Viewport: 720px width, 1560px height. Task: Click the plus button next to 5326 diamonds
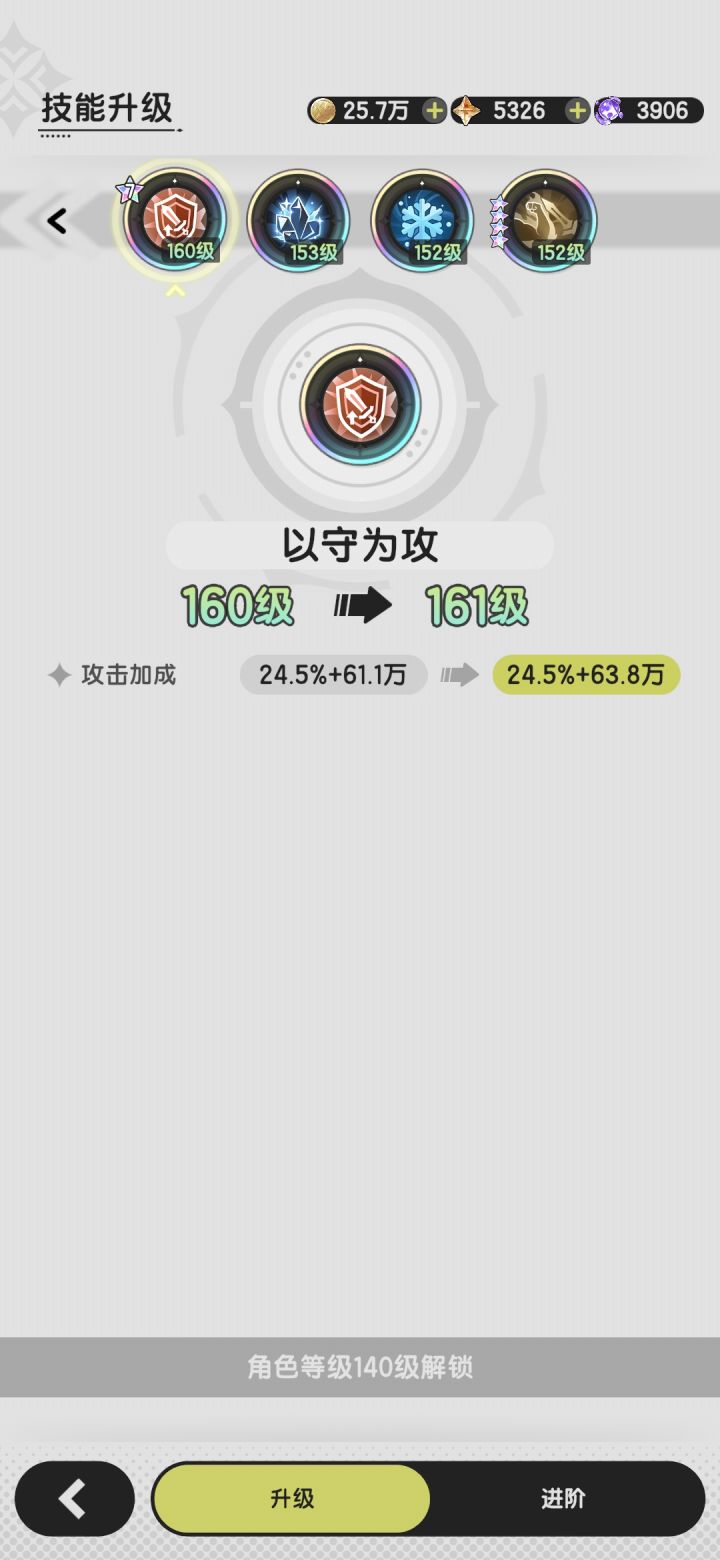click(x=576, y=110)
